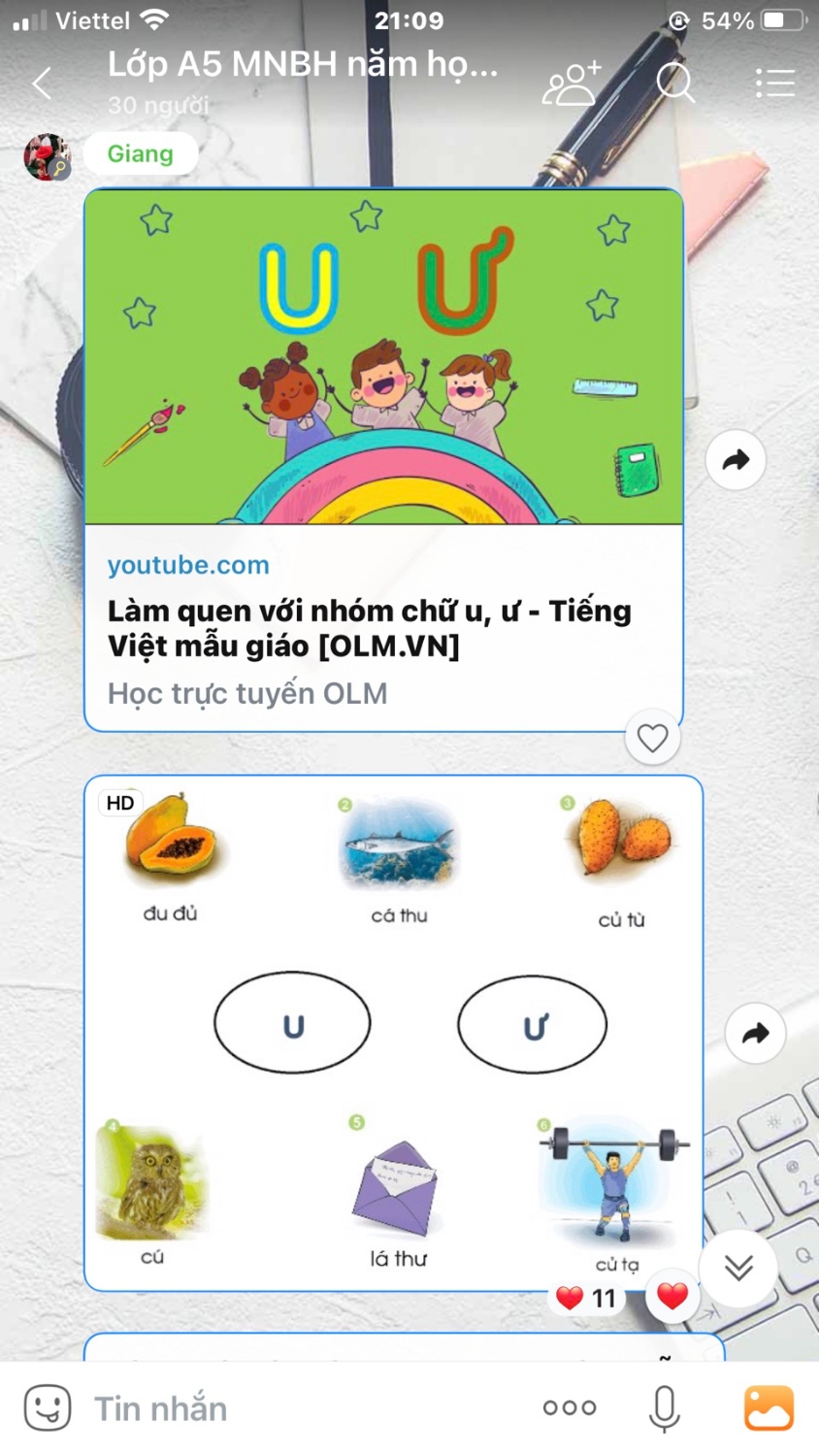Viewport: 819px width, 1456px height.
Task: Open the group options menu
Action: pos(774,83)
